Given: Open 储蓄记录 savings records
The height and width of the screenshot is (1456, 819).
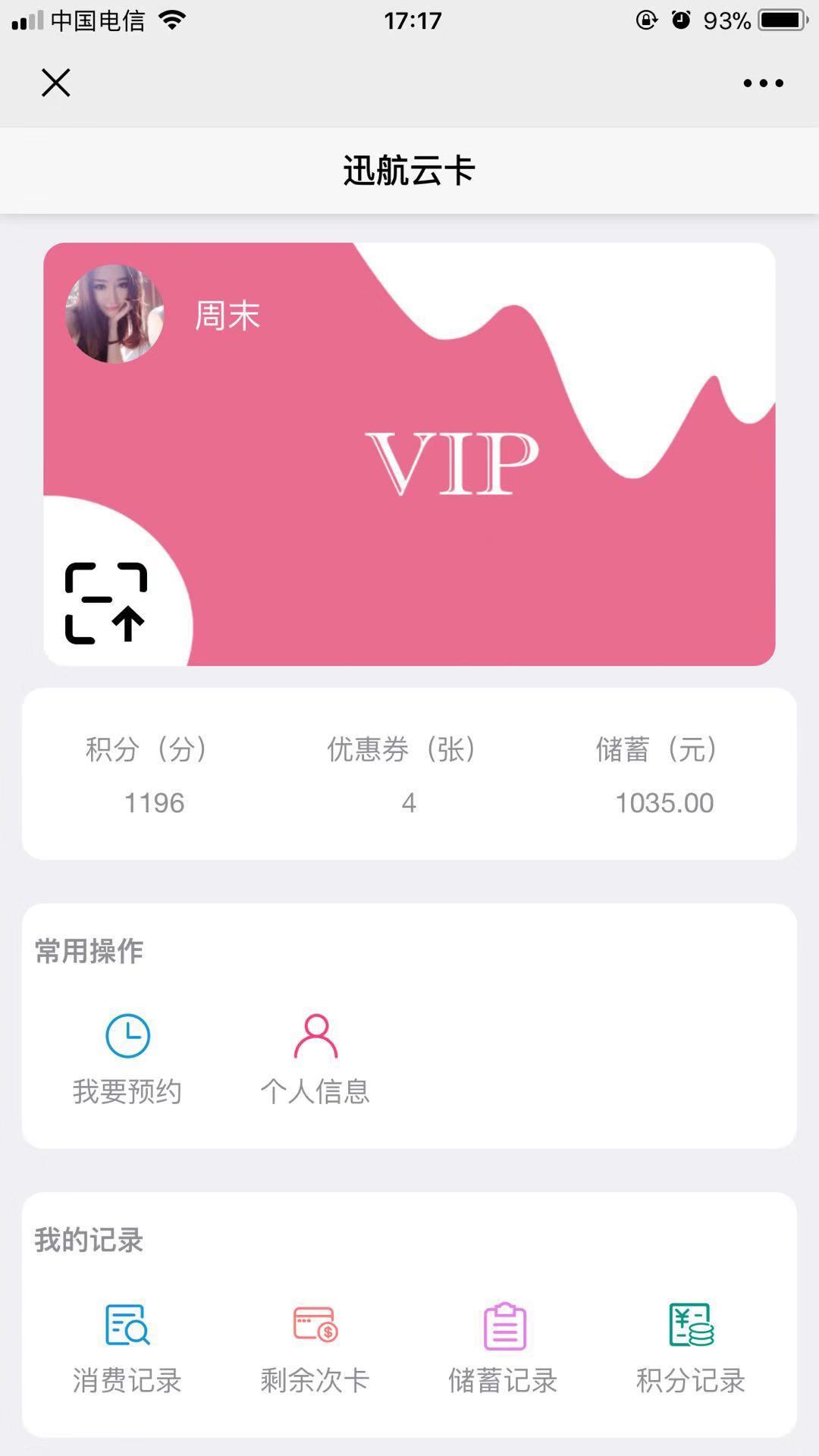Looking at the screenshot, I should pyautogui.click(x=504, y=1347).
